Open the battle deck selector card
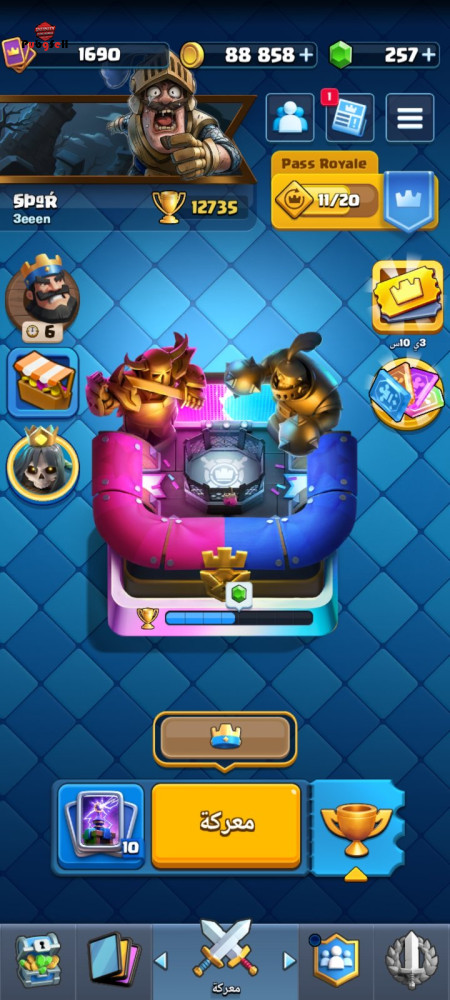Screen dimensions: 450x1000 tap(101, 826)
